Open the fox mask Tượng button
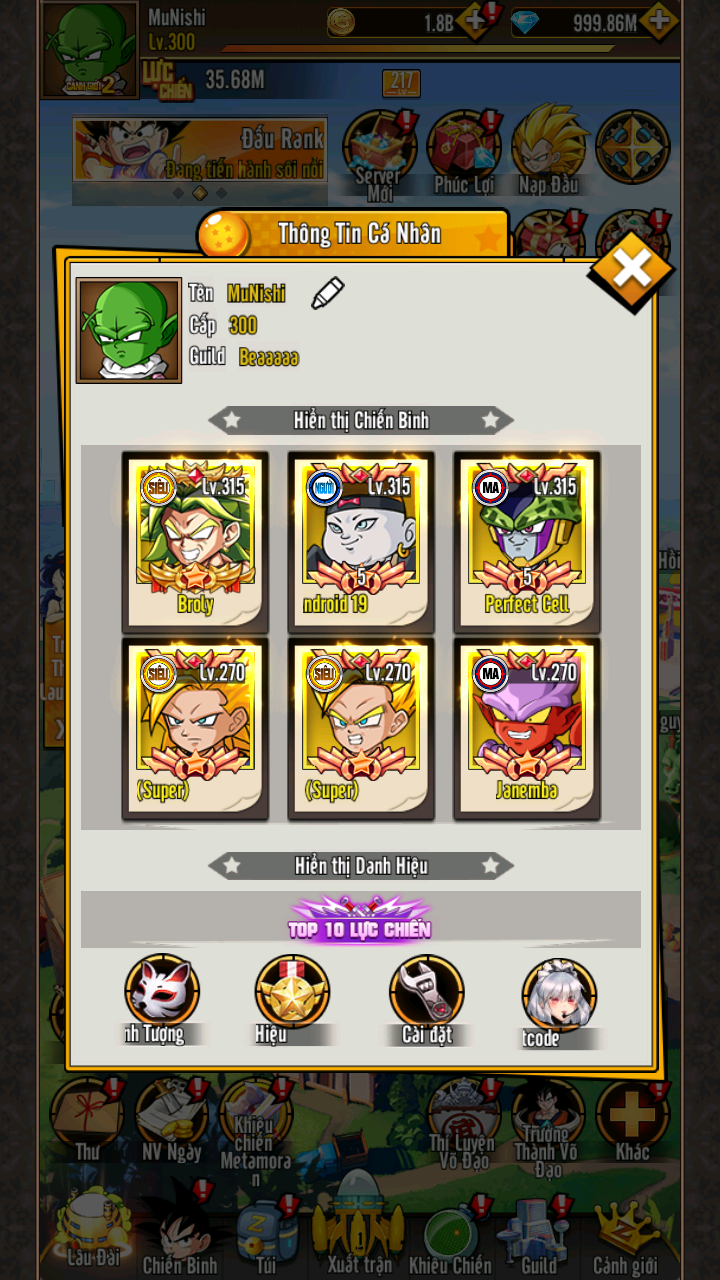The image size is (720, 1280). point(161,994)
